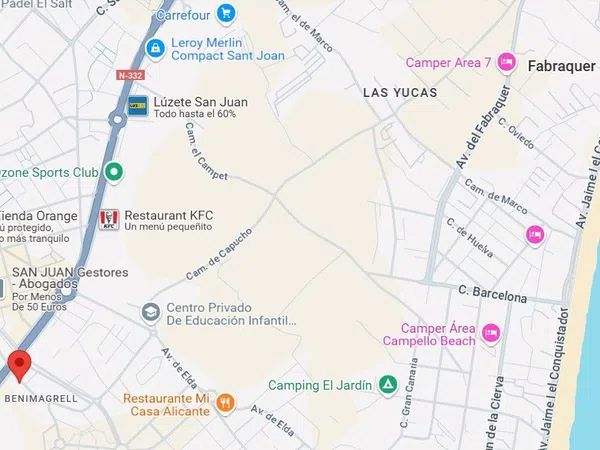Open Camper Área Campello Beach marker
600x450 pixels.
[490, 333]
